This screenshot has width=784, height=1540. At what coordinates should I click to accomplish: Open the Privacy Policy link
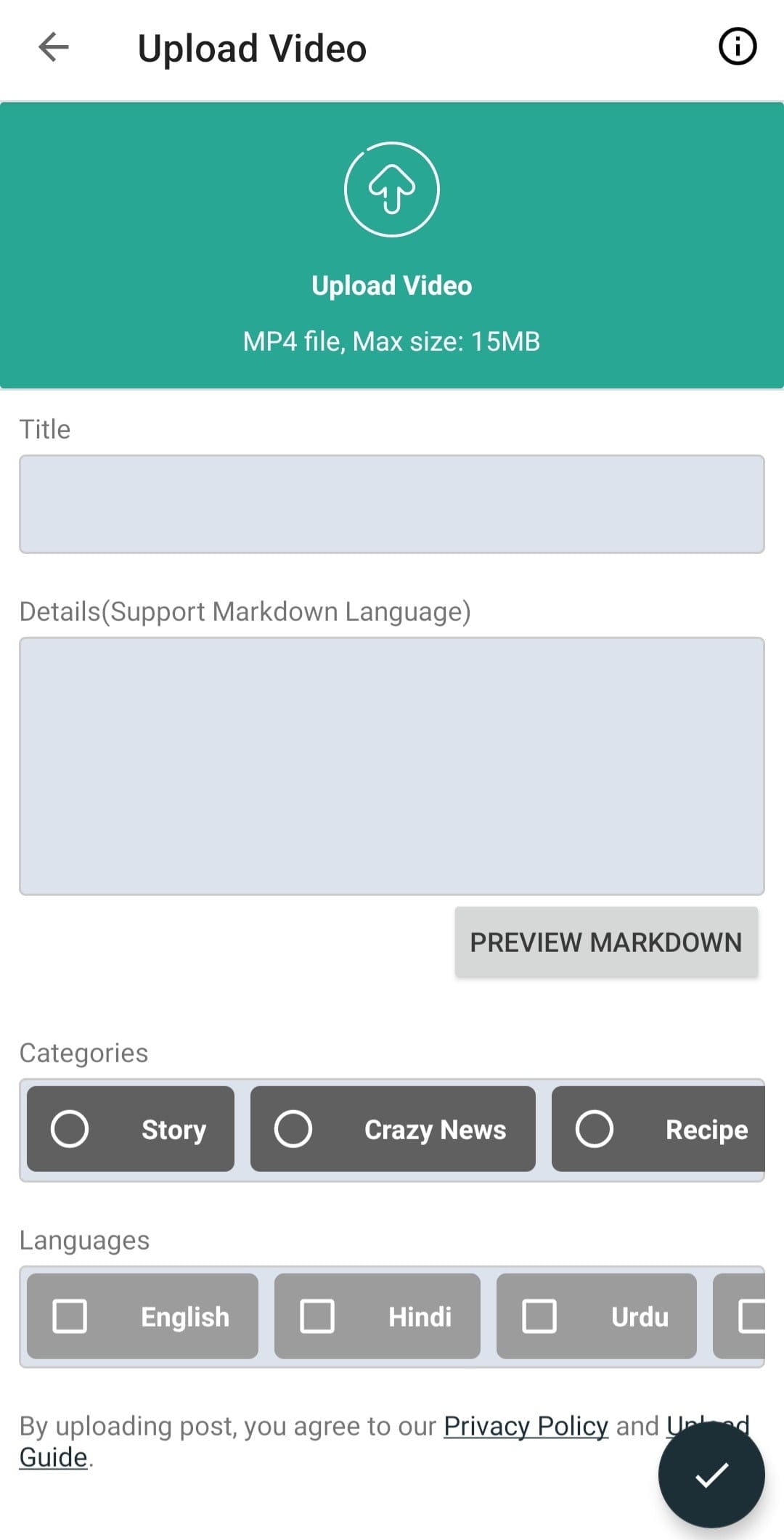click(x=526, y=1426)
